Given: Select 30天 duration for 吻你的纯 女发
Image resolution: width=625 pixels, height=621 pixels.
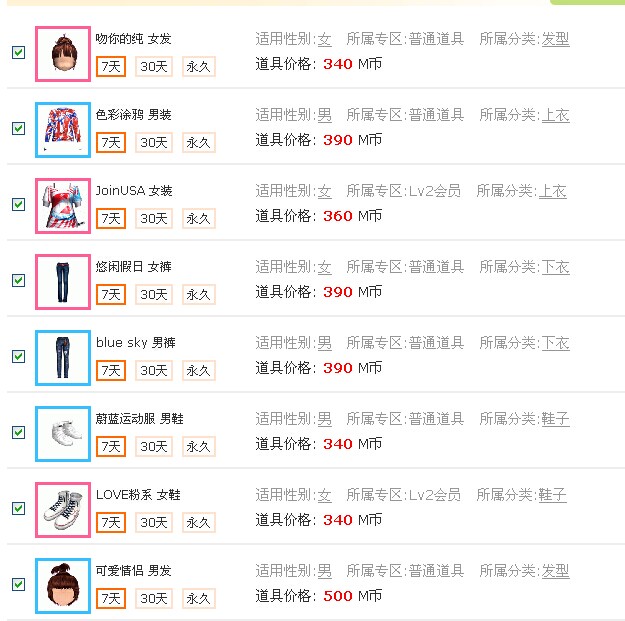Looking at the screenshot, I should 154,66.
